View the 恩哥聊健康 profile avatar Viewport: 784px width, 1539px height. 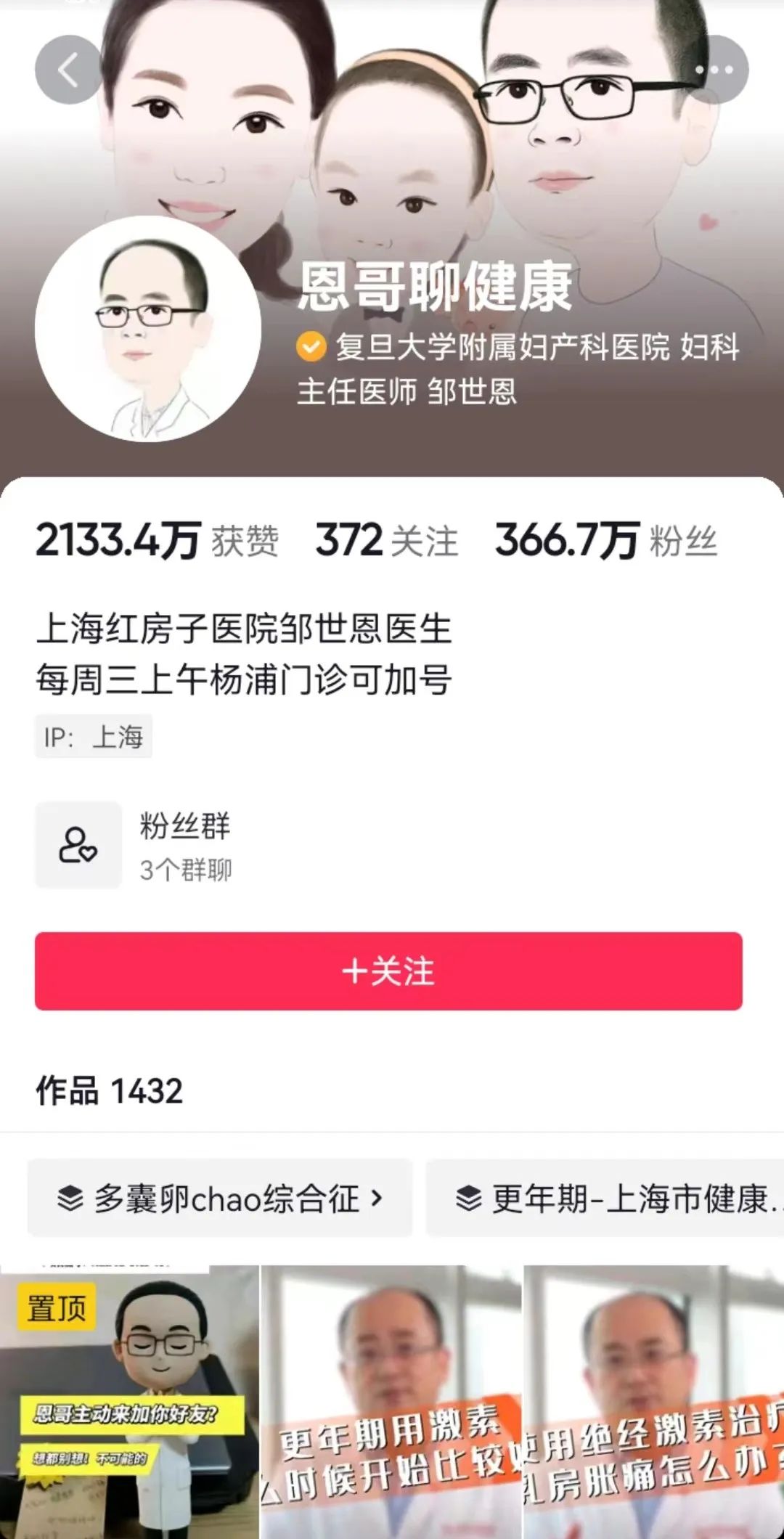(148, 329)
